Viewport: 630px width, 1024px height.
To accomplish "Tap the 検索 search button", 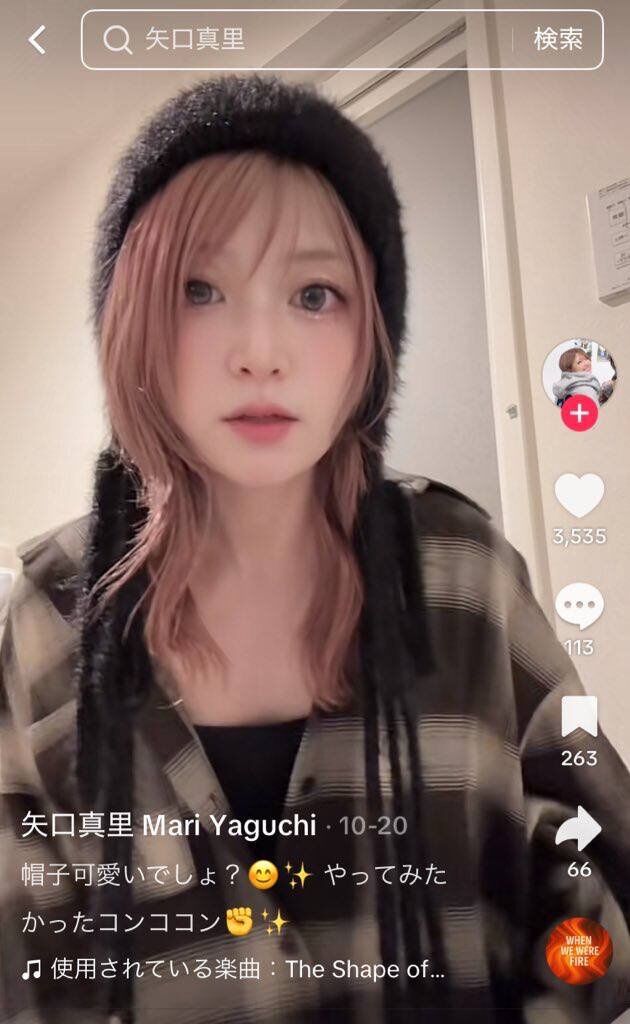I will coord(558,40).
